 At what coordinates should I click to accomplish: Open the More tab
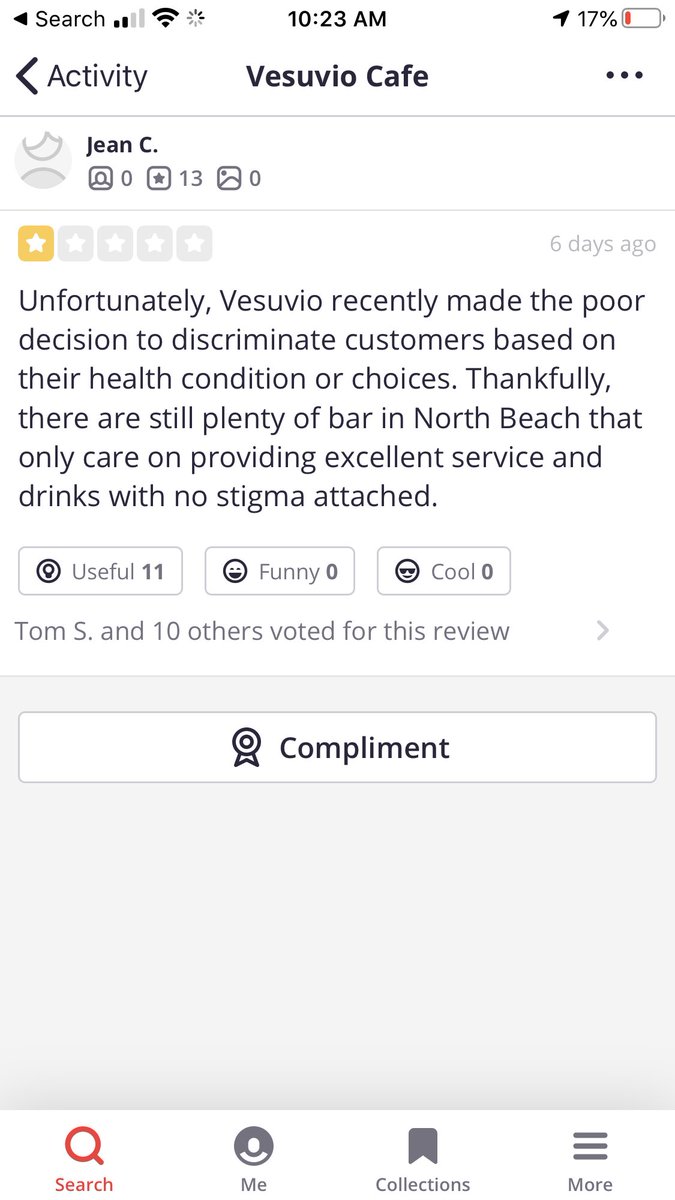[x=590, y=1160]
